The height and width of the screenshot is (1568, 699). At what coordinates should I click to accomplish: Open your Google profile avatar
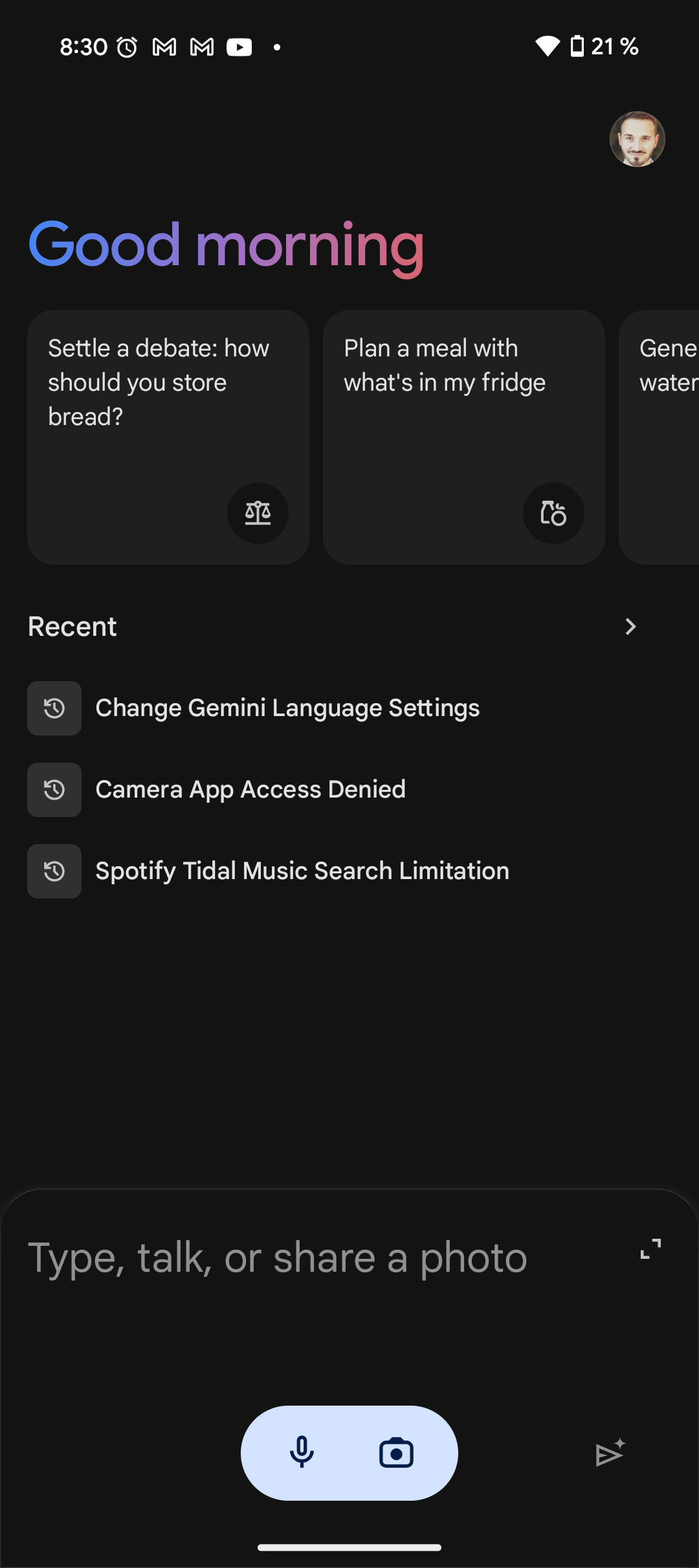pos(637,139)
